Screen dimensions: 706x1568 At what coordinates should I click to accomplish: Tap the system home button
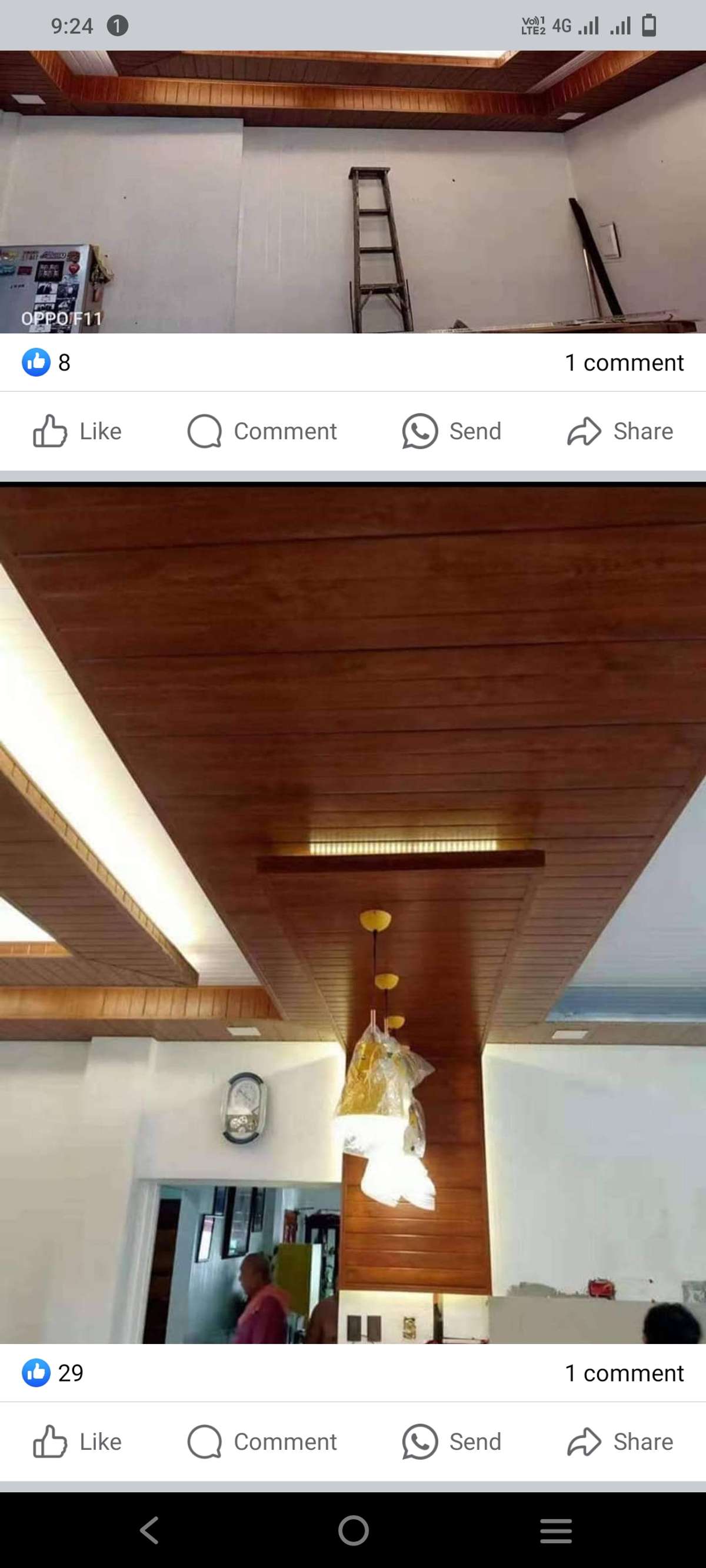pos(354,1530)
